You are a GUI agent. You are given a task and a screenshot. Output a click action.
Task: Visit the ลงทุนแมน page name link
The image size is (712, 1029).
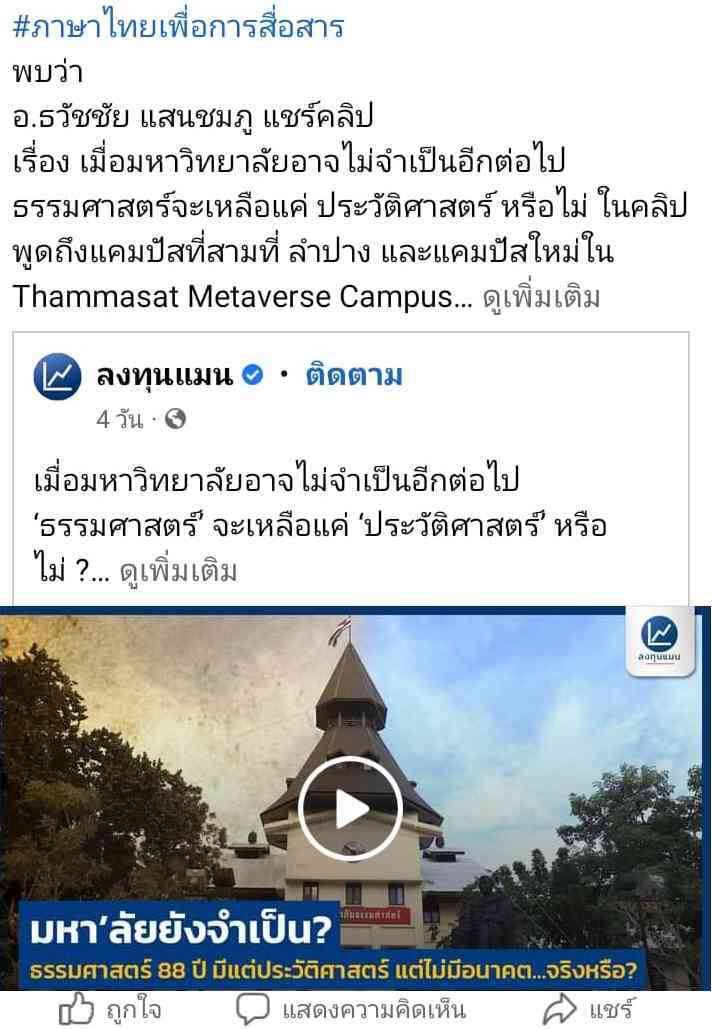click(165, 376)
